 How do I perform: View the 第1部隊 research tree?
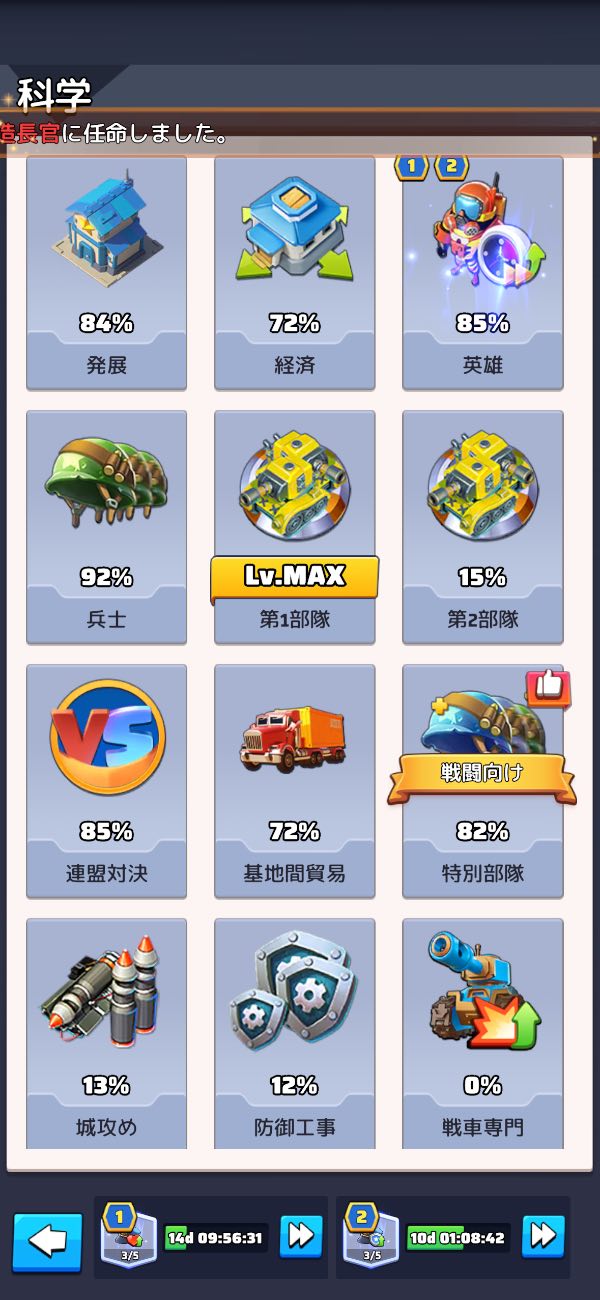(294, 526)
